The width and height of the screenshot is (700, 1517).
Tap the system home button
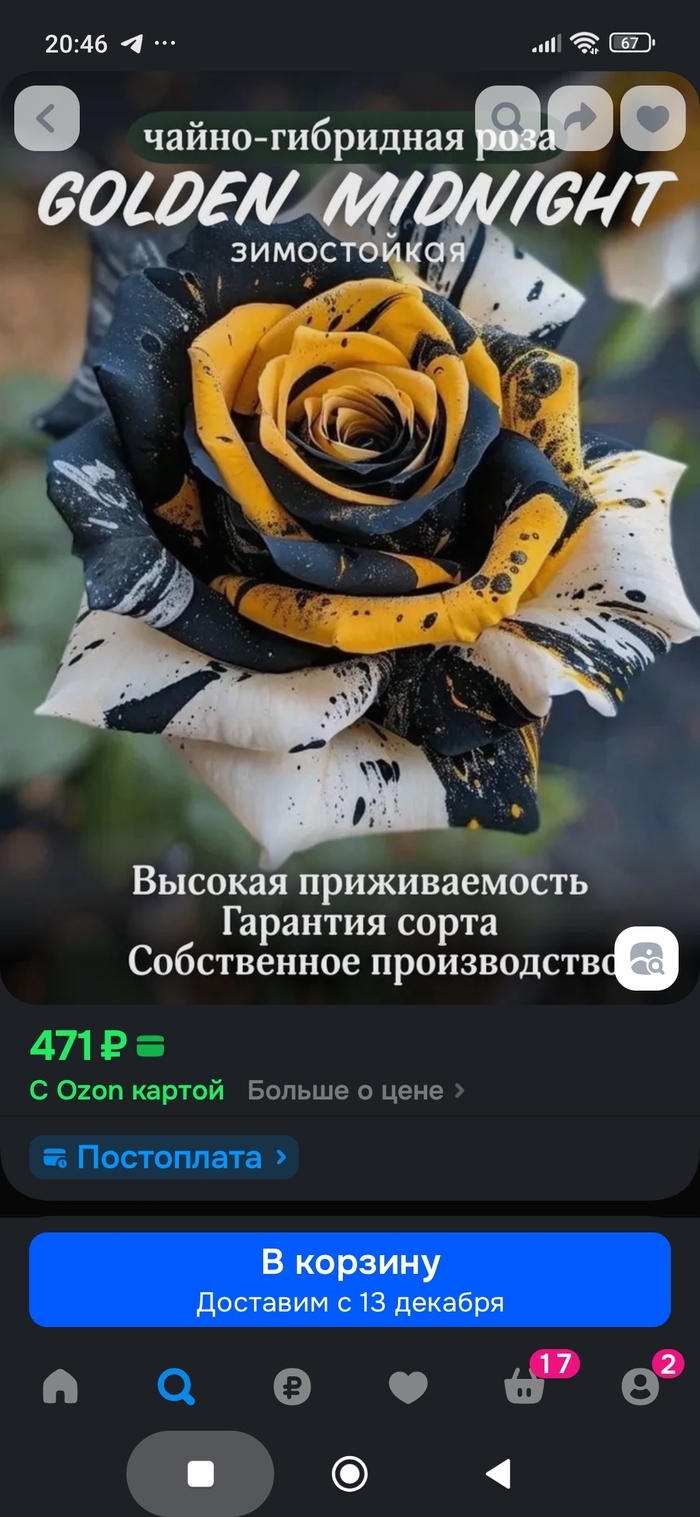[349, 1473]
